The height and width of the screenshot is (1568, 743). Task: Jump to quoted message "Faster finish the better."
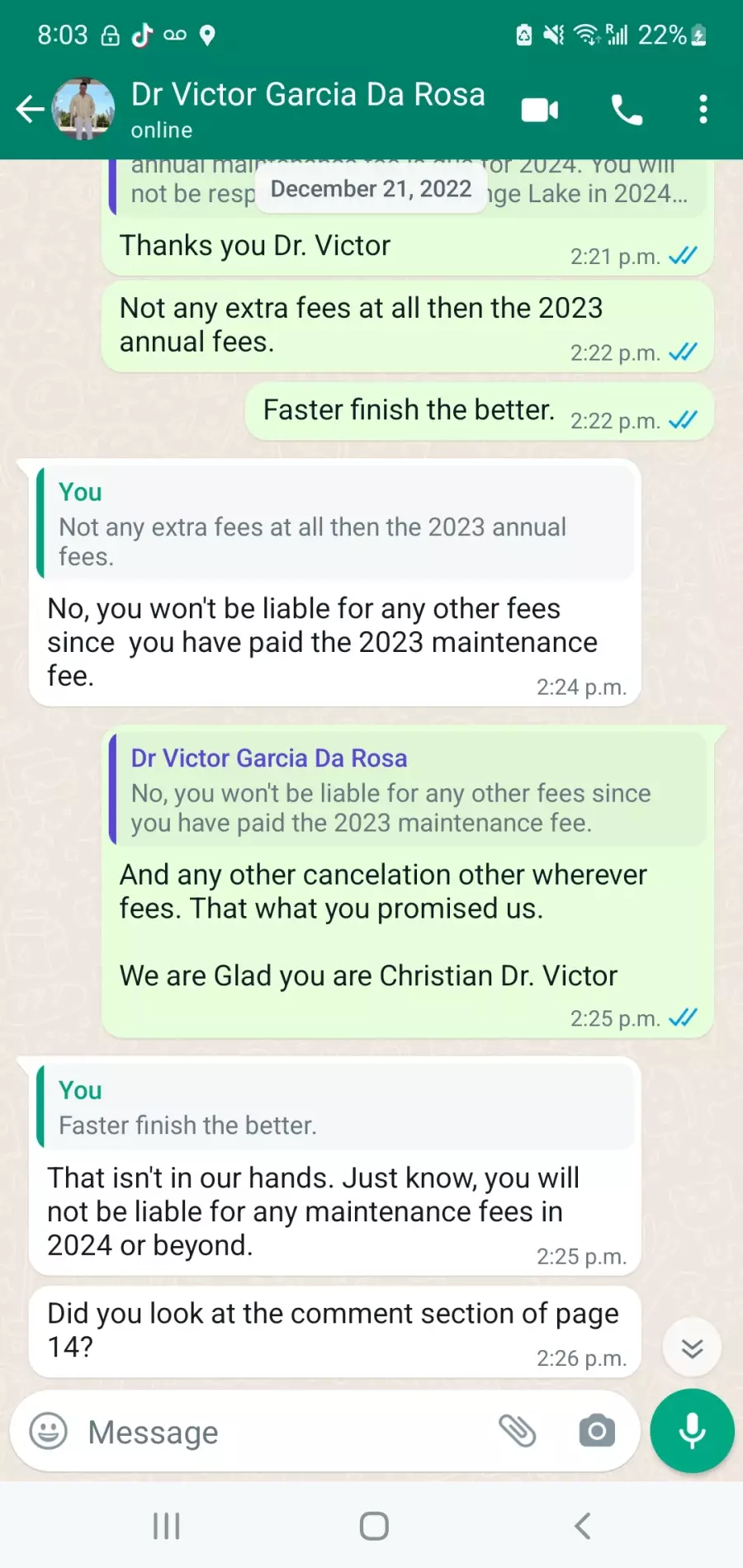[x=335, y=1106]
